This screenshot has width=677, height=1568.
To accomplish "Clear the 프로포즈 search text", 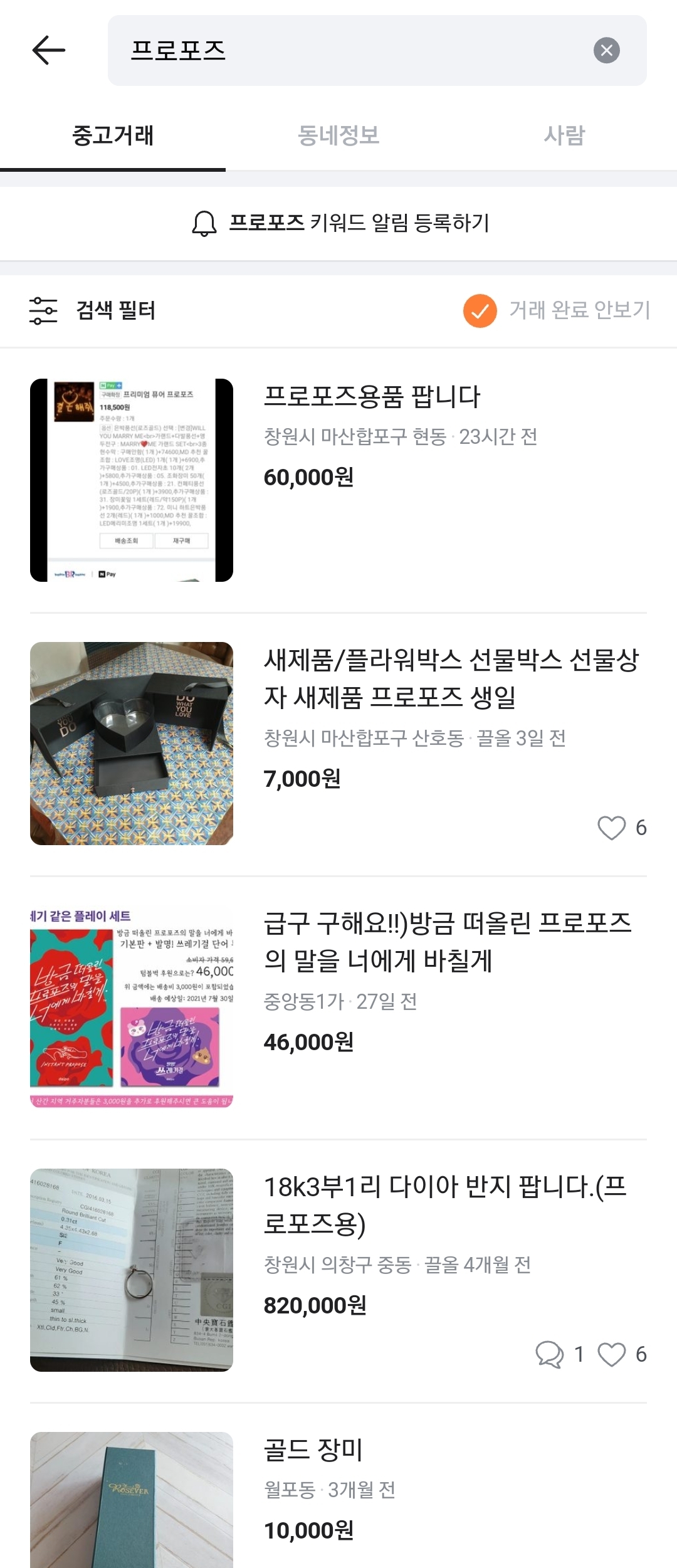I will pyautogui.click(x=606, y=50).
